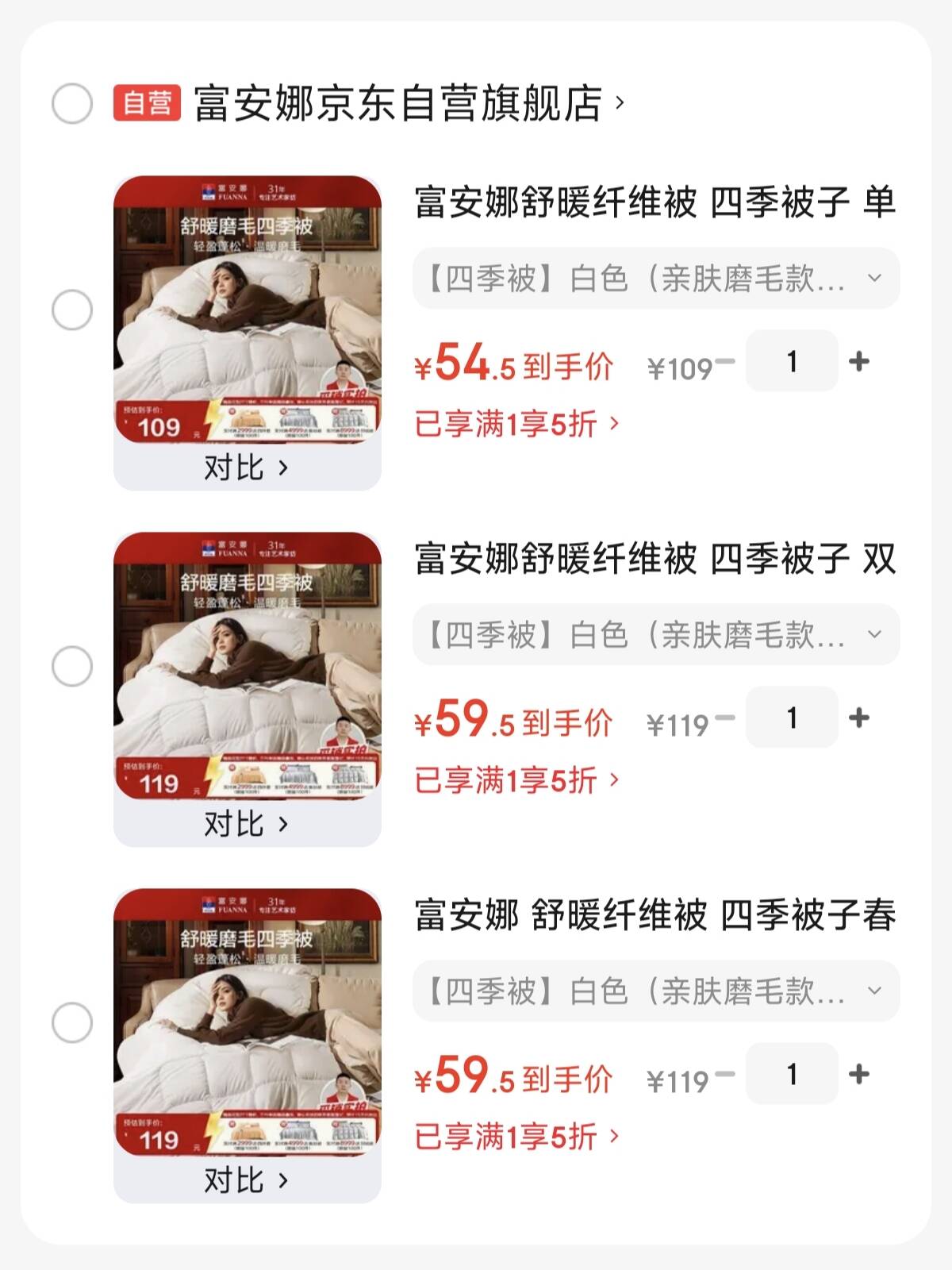Open the 富安娜舒暖纤维被 四季被子 双 title

(655, 559)
